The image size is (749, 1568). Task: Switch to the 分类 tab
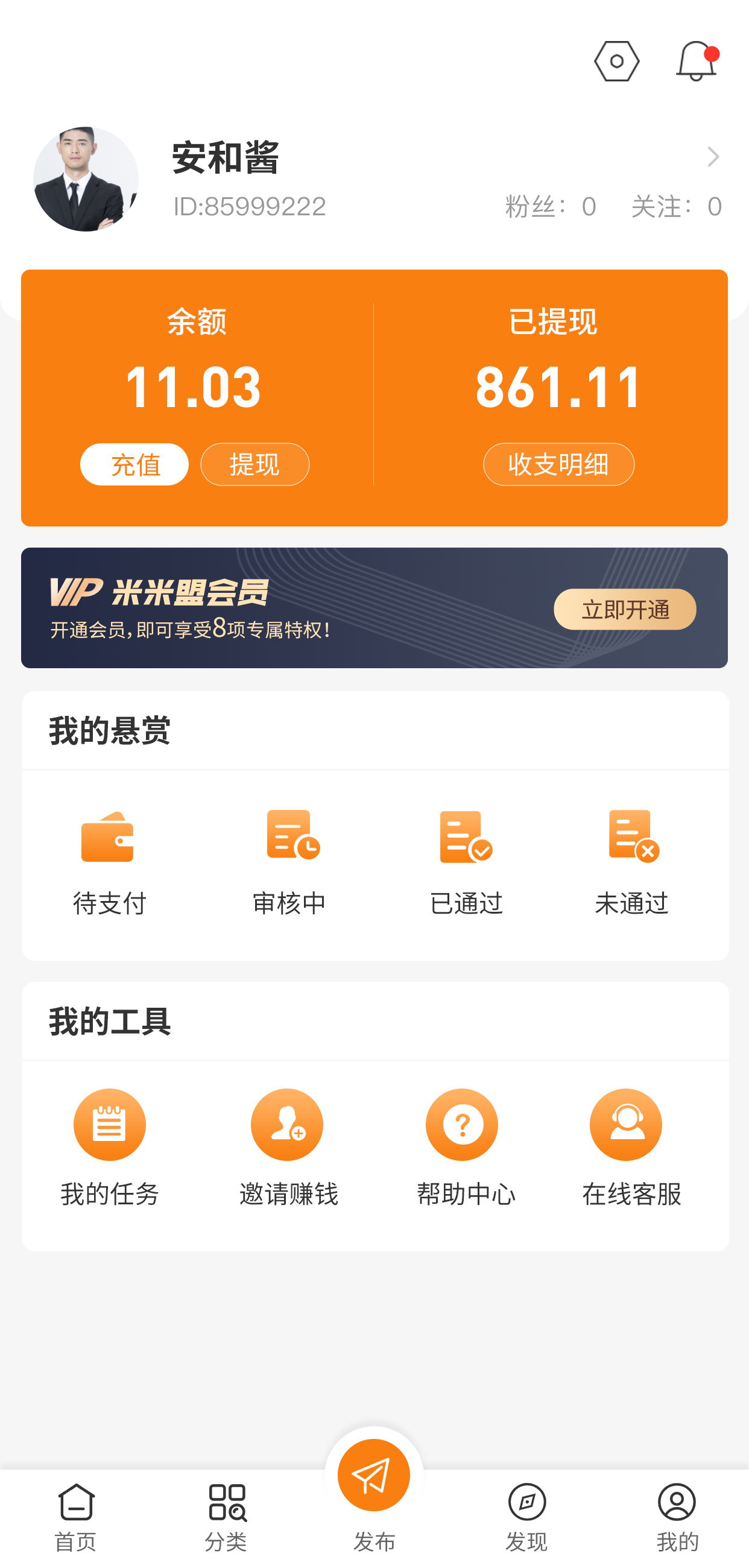[x=226, y=1516]
